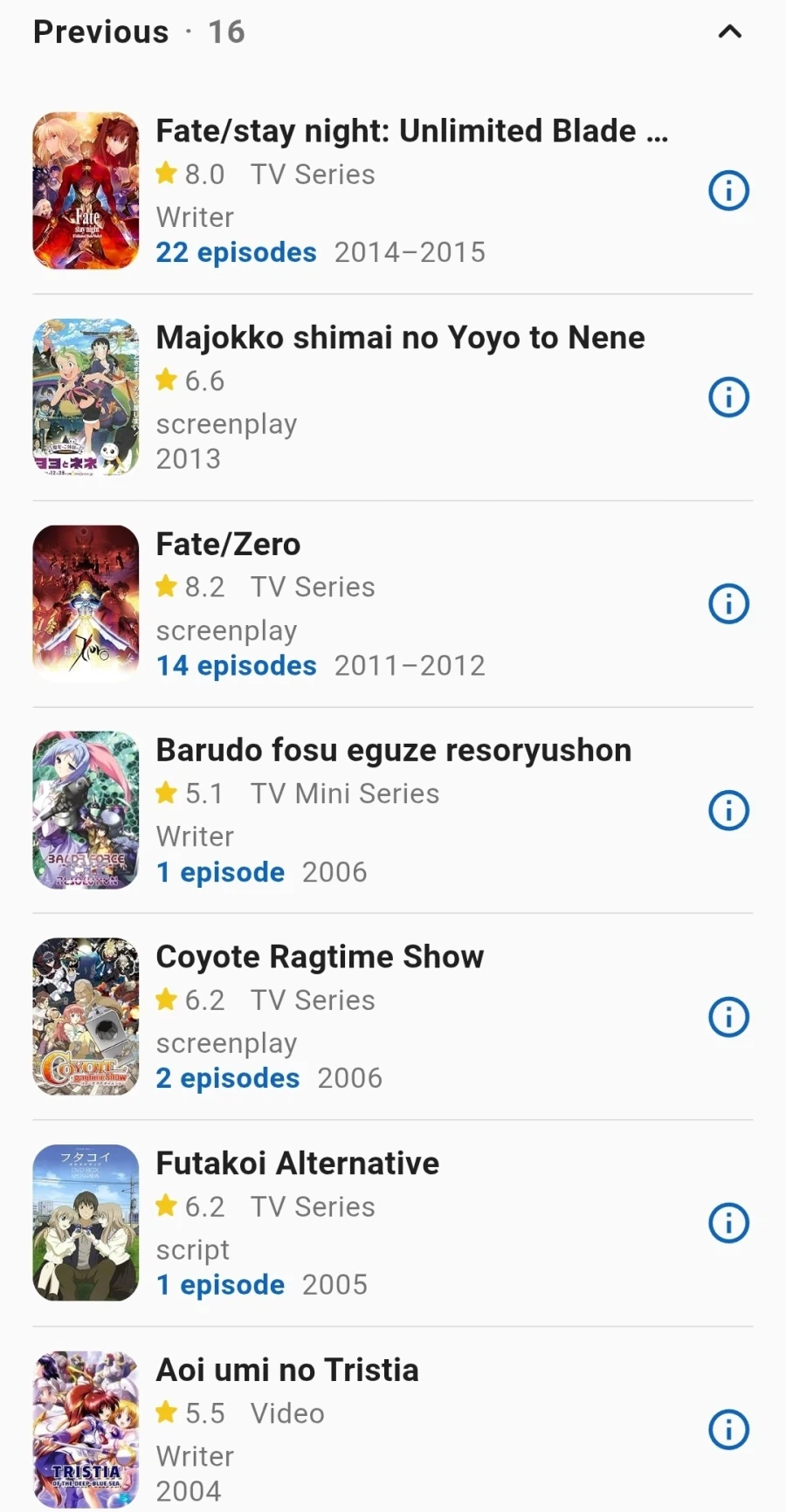This screenshot has width=786, height=1512.
Task: Tap the info icon for Fate/Zero
Action: click(x=728, y=603)
